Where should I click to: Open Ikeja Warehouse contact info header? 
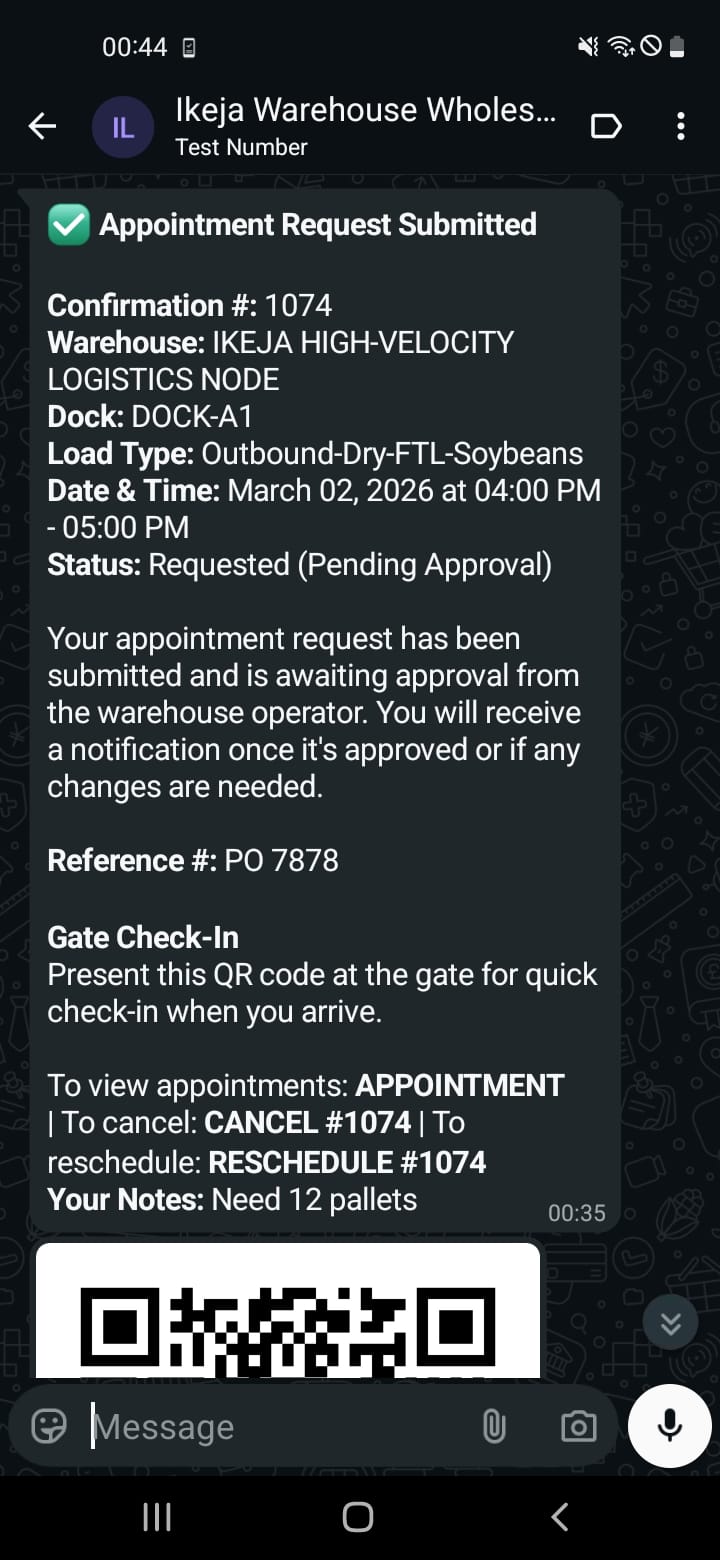[364, 126]
